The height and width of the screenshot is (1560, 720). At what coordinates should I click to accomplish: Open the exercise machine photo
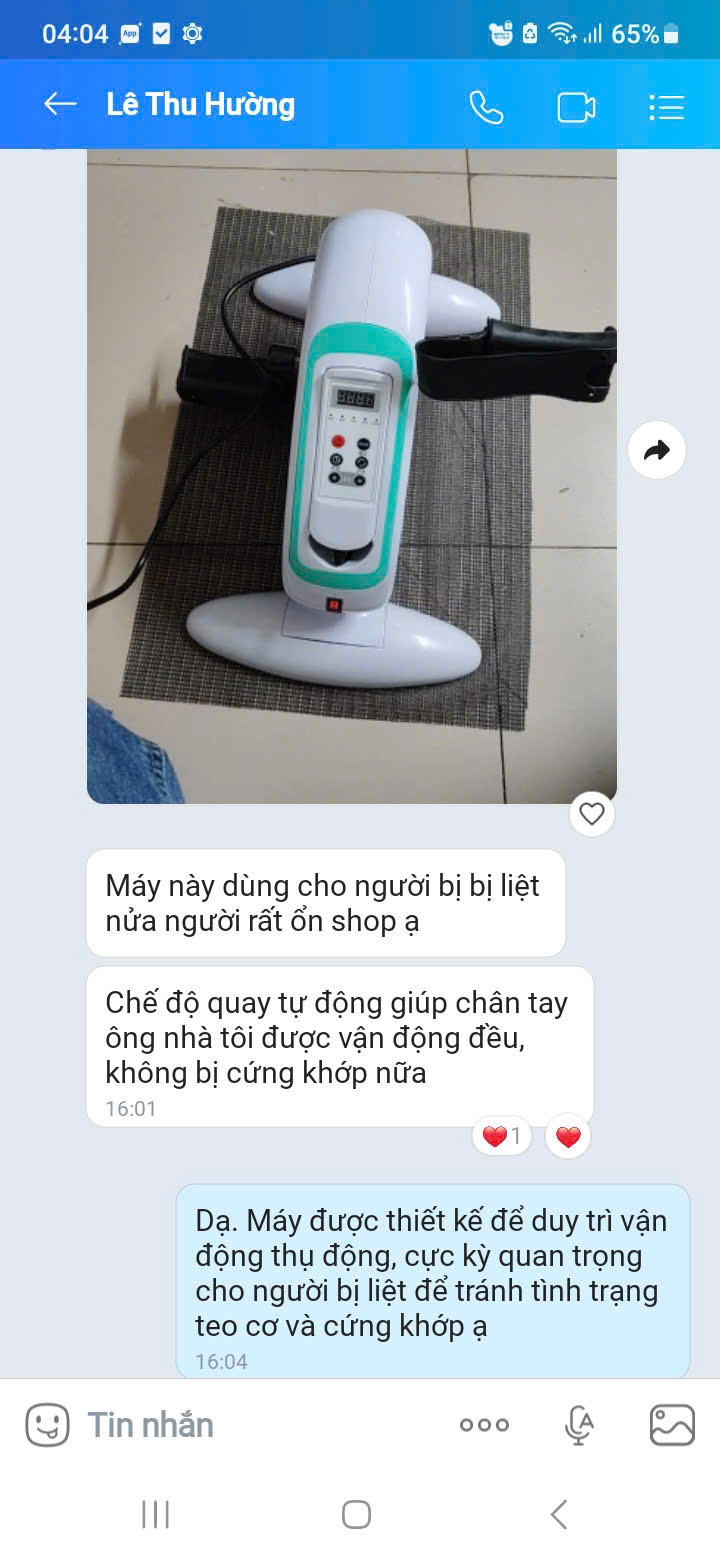coord(351,475)
